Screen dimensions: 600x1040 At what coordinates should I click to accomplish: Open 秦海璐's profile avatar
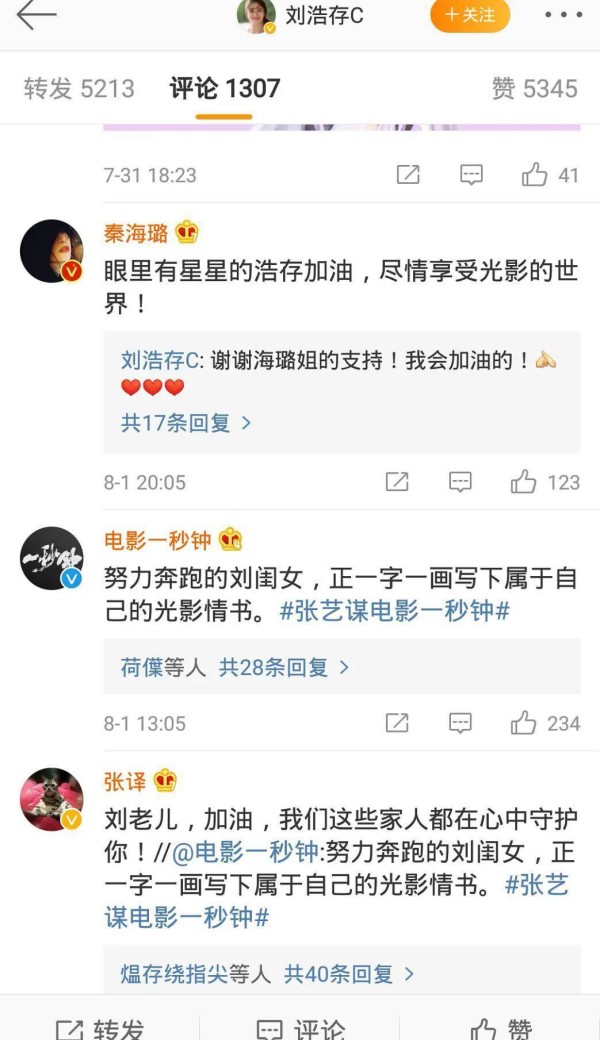pyautogui.click(x=51, y=250)
